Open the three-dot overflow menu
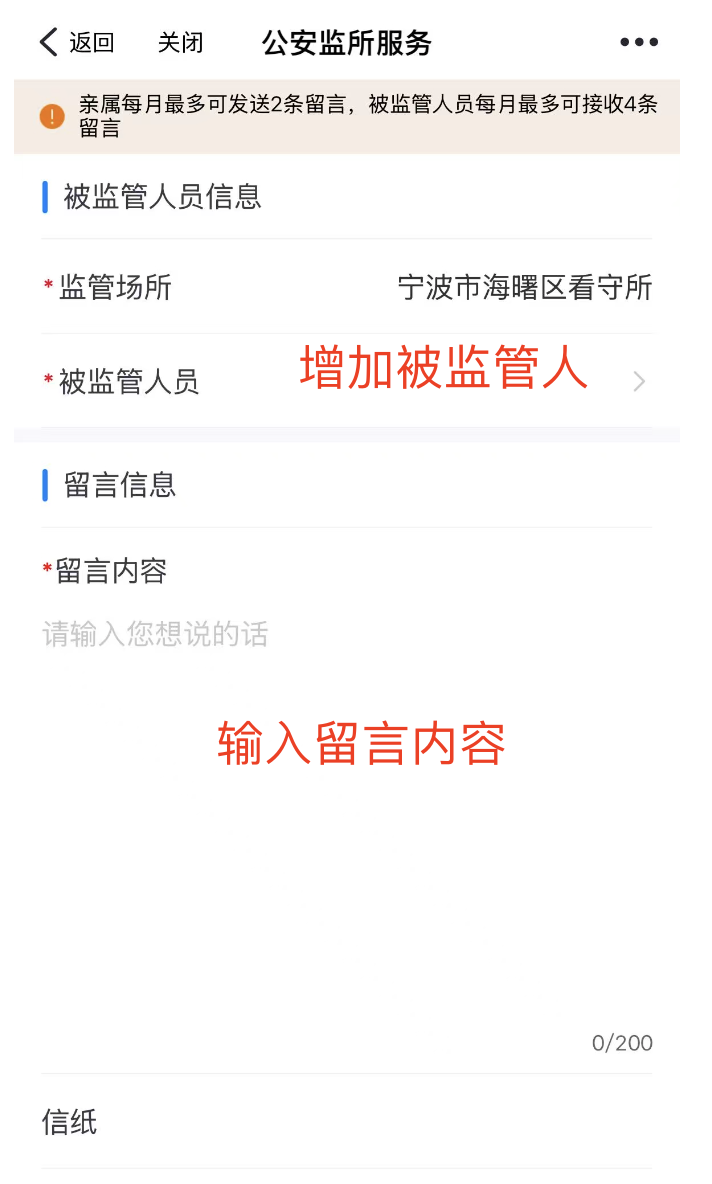Viewport: 712px width, 1184px height. pyautogui.click(x=639, y=42)
